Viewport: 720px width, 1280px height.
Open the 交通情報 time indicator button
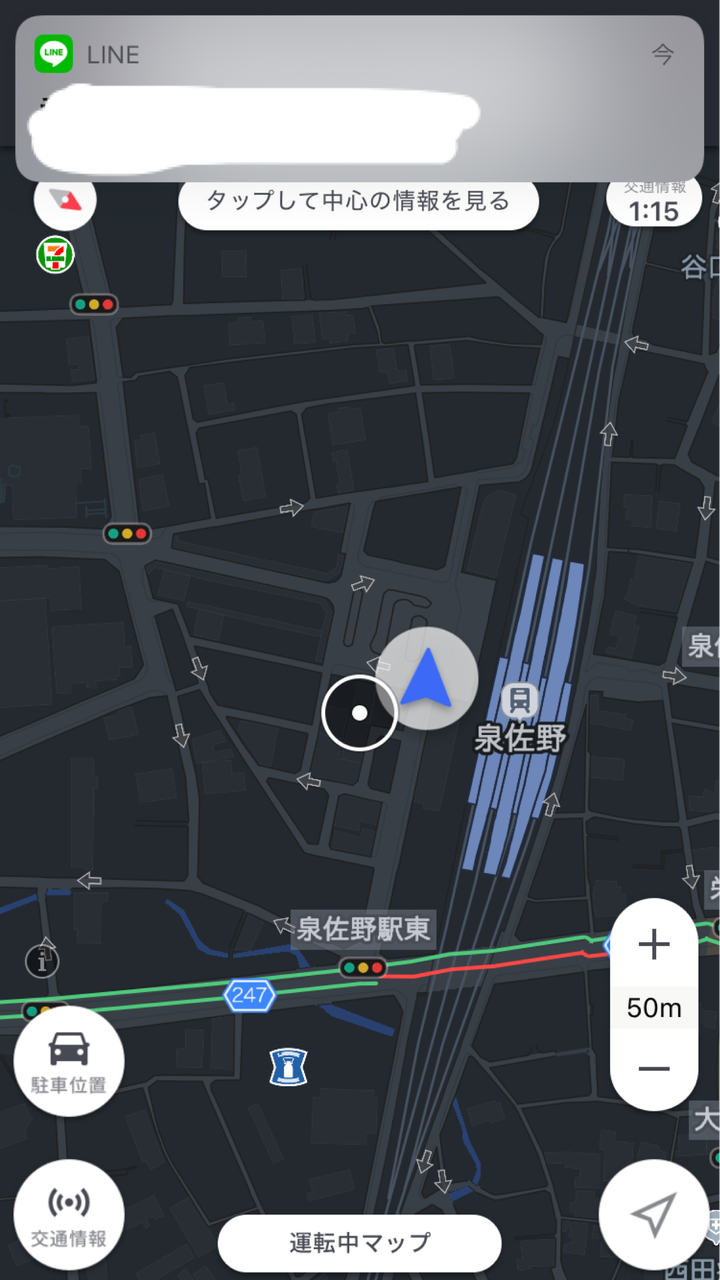tap(653, 202)
